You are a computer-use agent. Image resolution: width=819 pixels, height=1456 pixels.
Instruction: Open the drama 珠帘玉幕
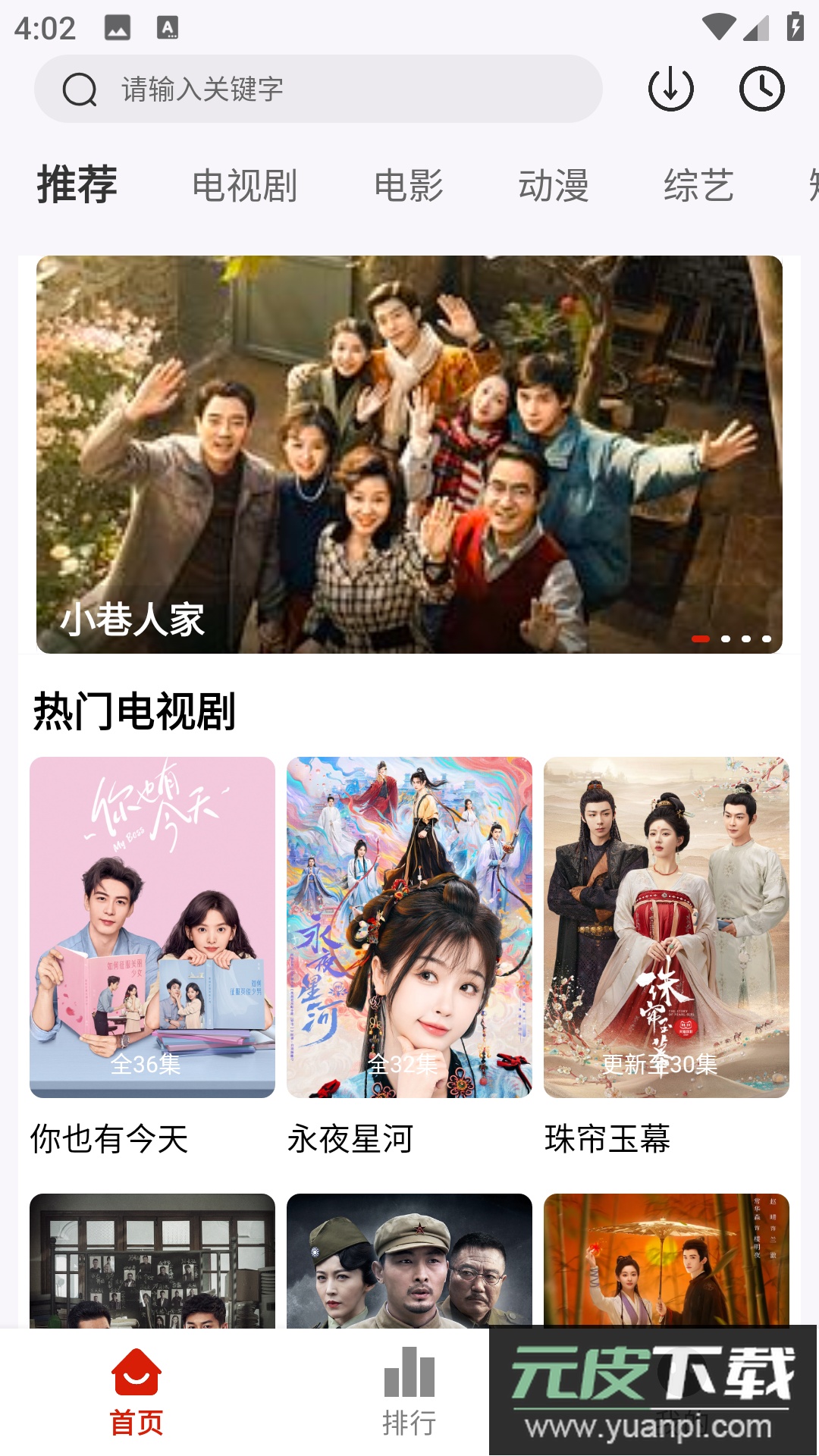[x=666, y=927]
